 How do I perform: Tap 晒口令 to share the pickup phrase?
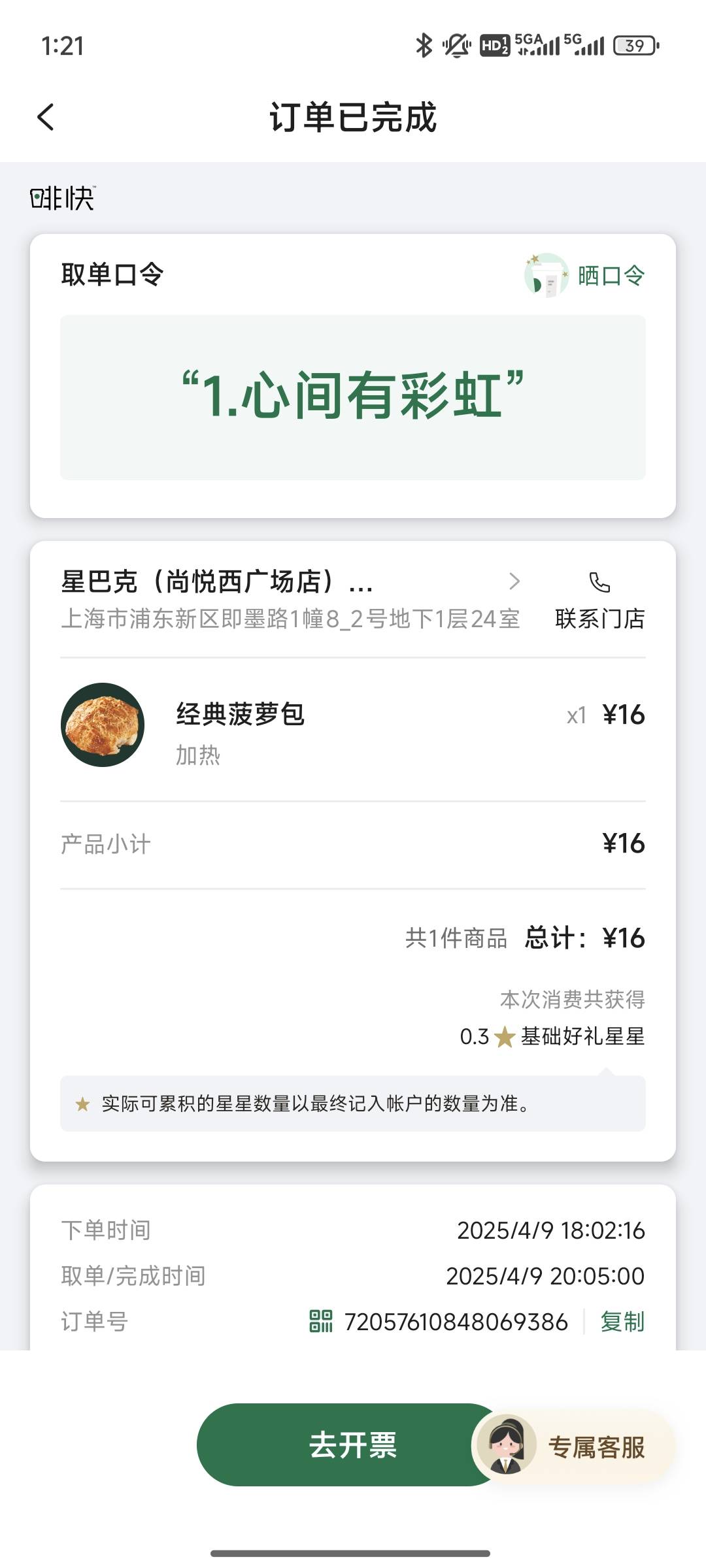pyautogui.click(x=584, y=276)
